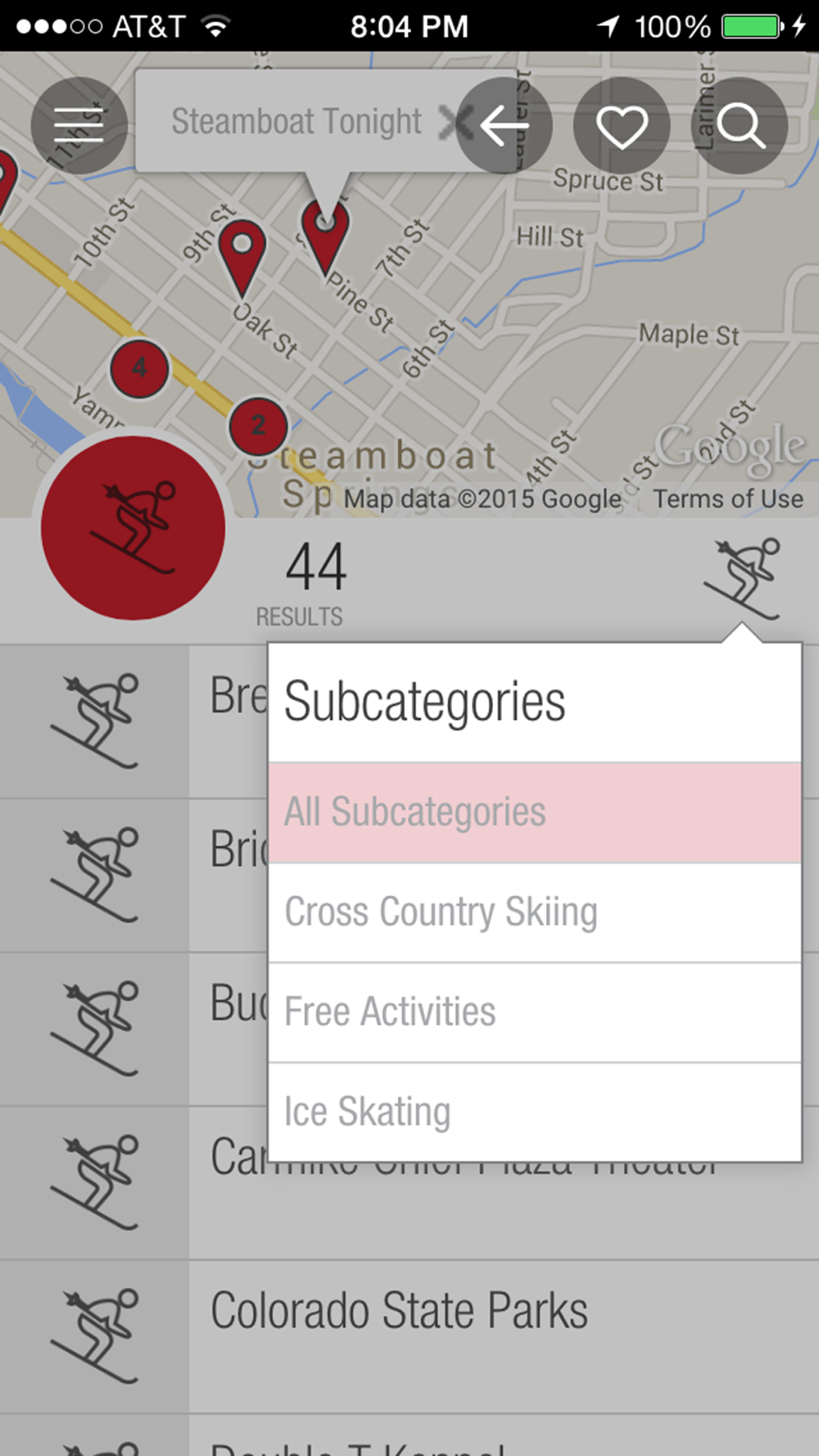Open Terms of Use link on map
The width and height of the screenshot is (819, 1456).
coord(727,499)
